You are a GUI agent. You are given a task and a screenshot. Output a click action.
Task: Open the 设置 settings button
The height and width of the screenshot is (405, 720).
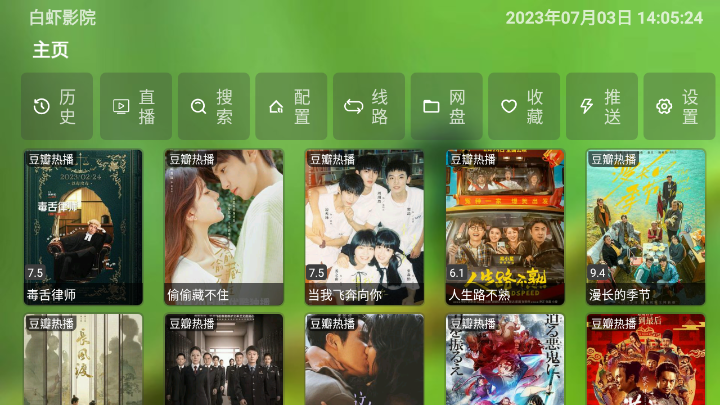pos(679,106)
